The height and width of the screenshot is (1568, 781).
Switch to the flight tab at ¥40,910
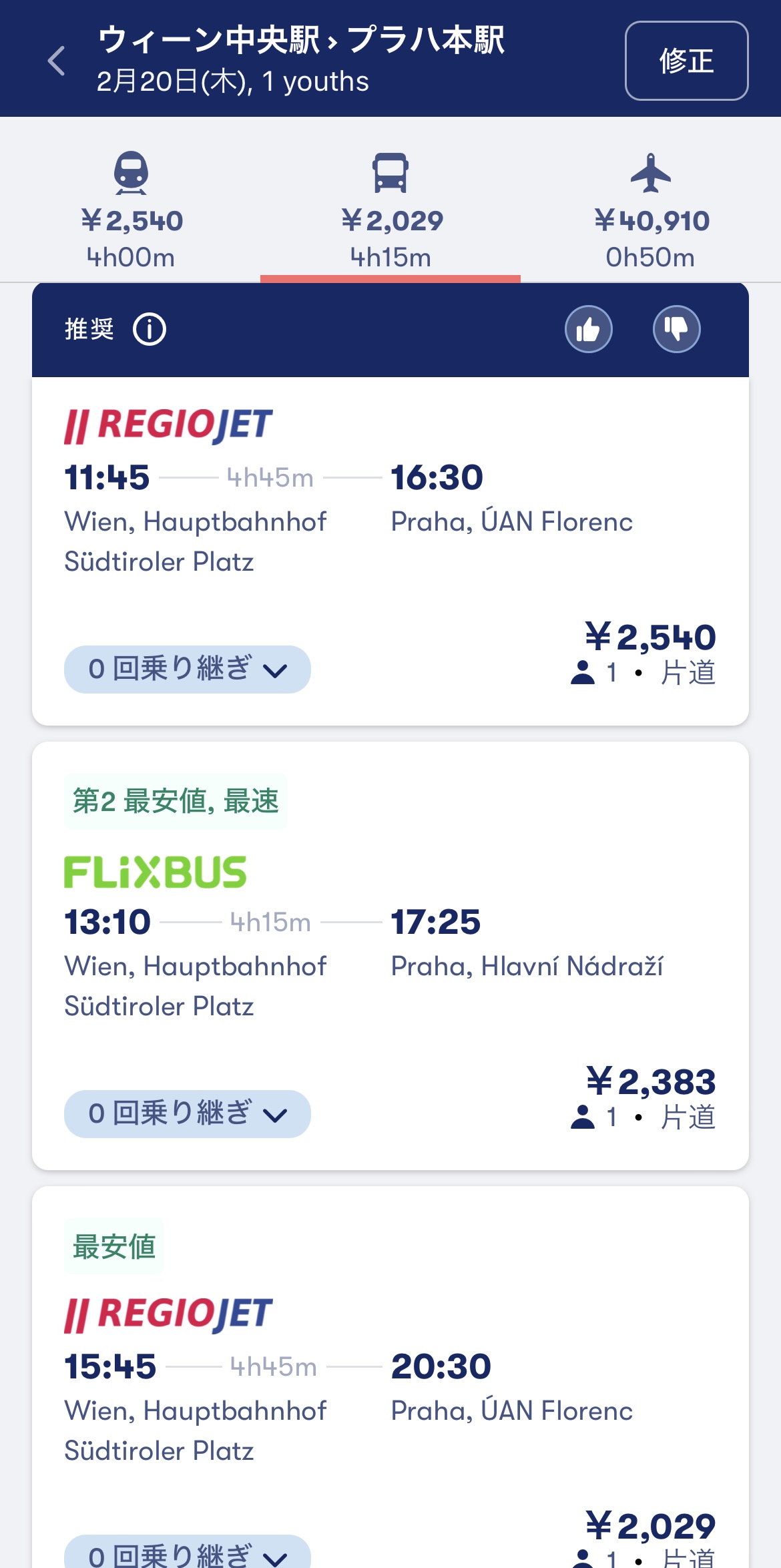coord(651,211)
